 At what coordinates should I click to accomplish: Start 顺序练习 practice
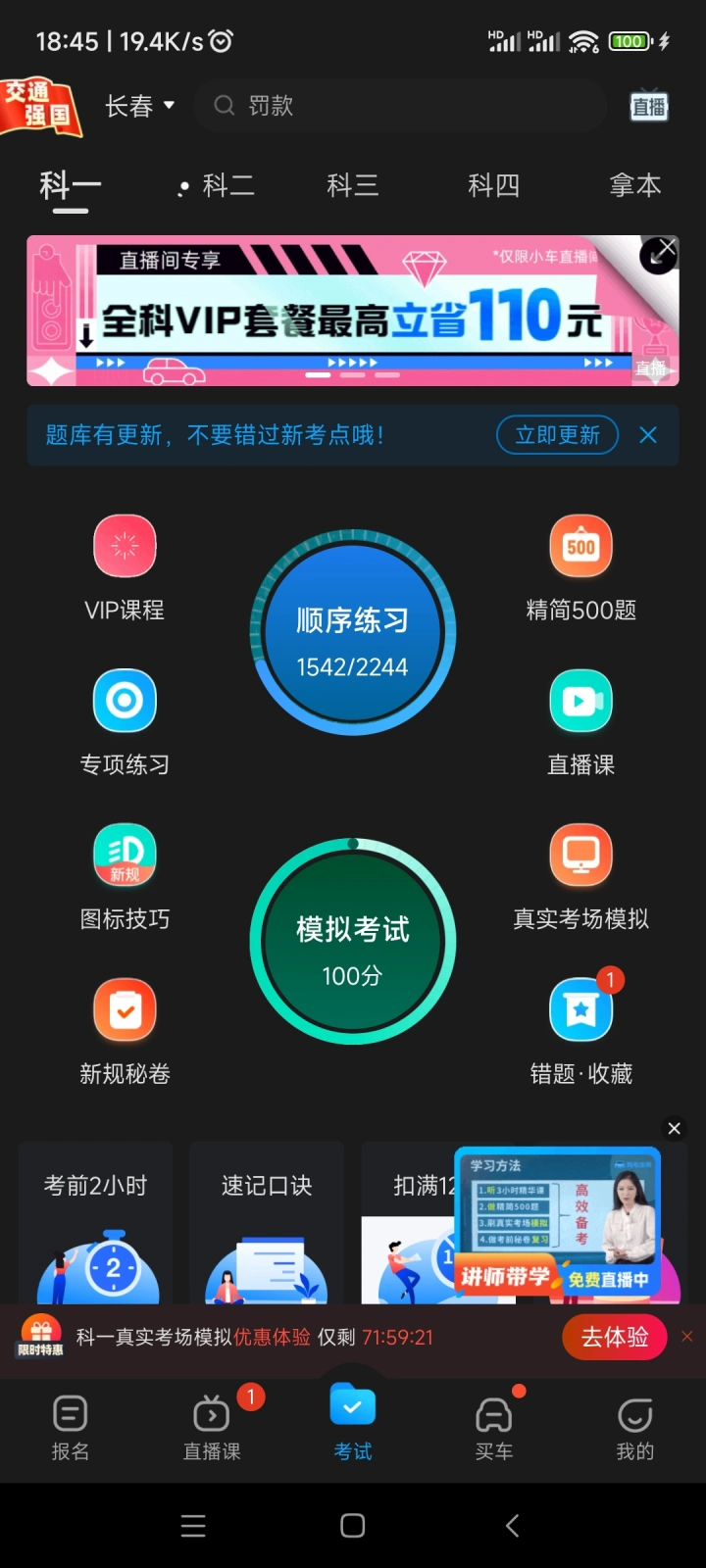[353, 633]
